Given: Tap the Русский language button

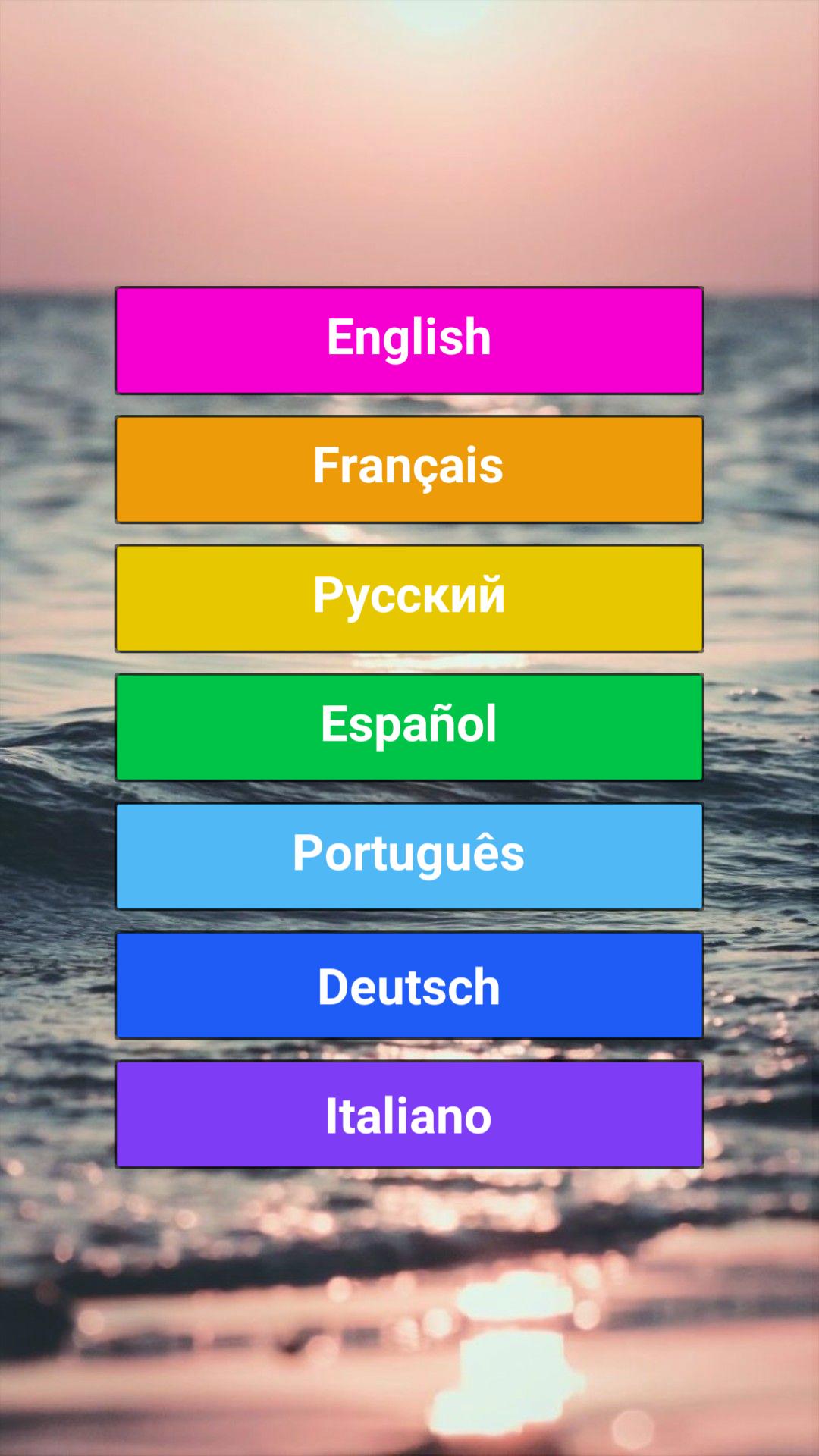Looking at the screenshot, I should point(409,598).
